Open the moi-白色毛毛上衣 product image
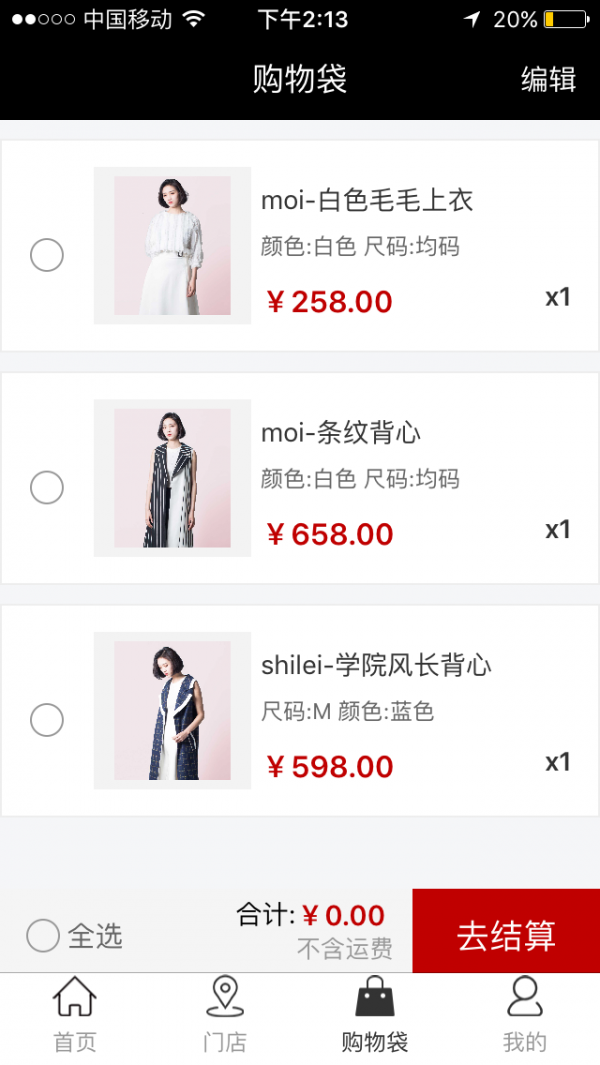Viewport: 600px width, 1065px height. click(x=172, y=246)
